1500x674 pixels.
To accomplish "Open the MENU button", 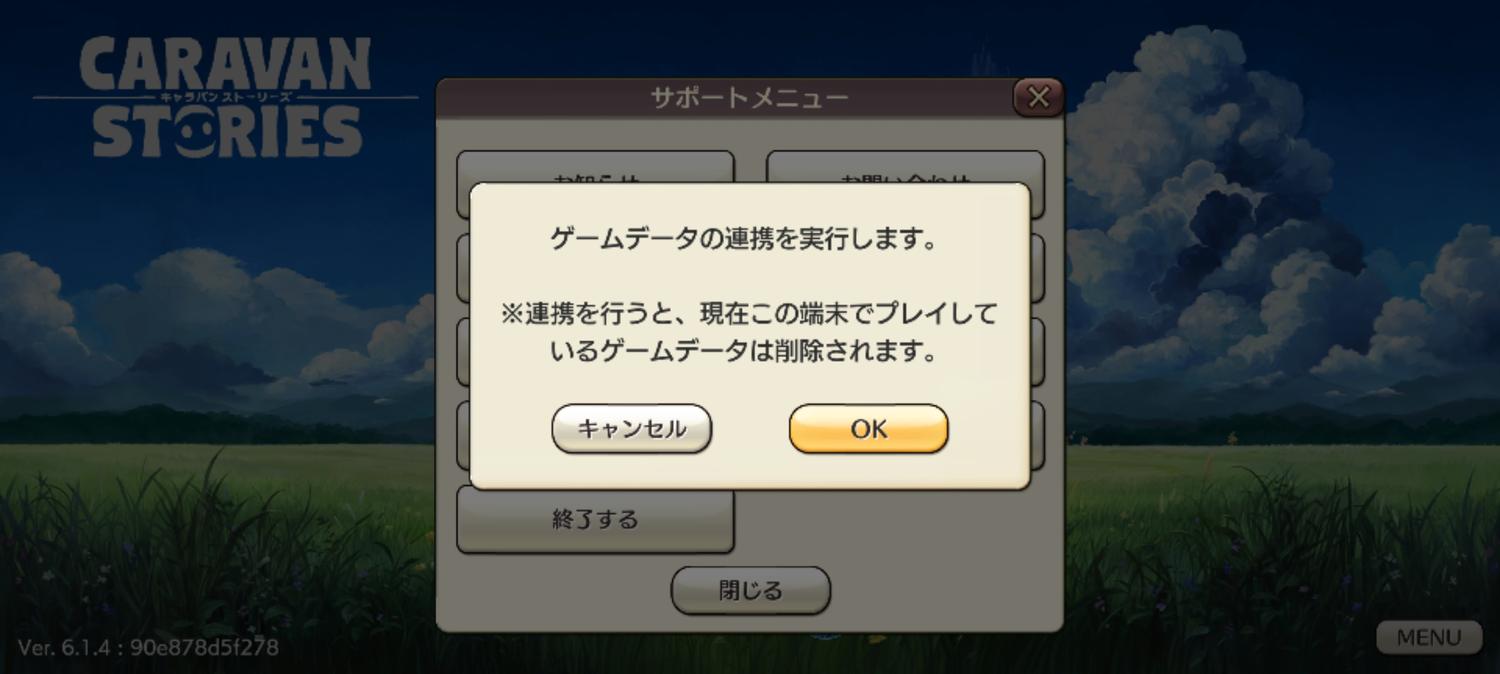I will 1428,637.
